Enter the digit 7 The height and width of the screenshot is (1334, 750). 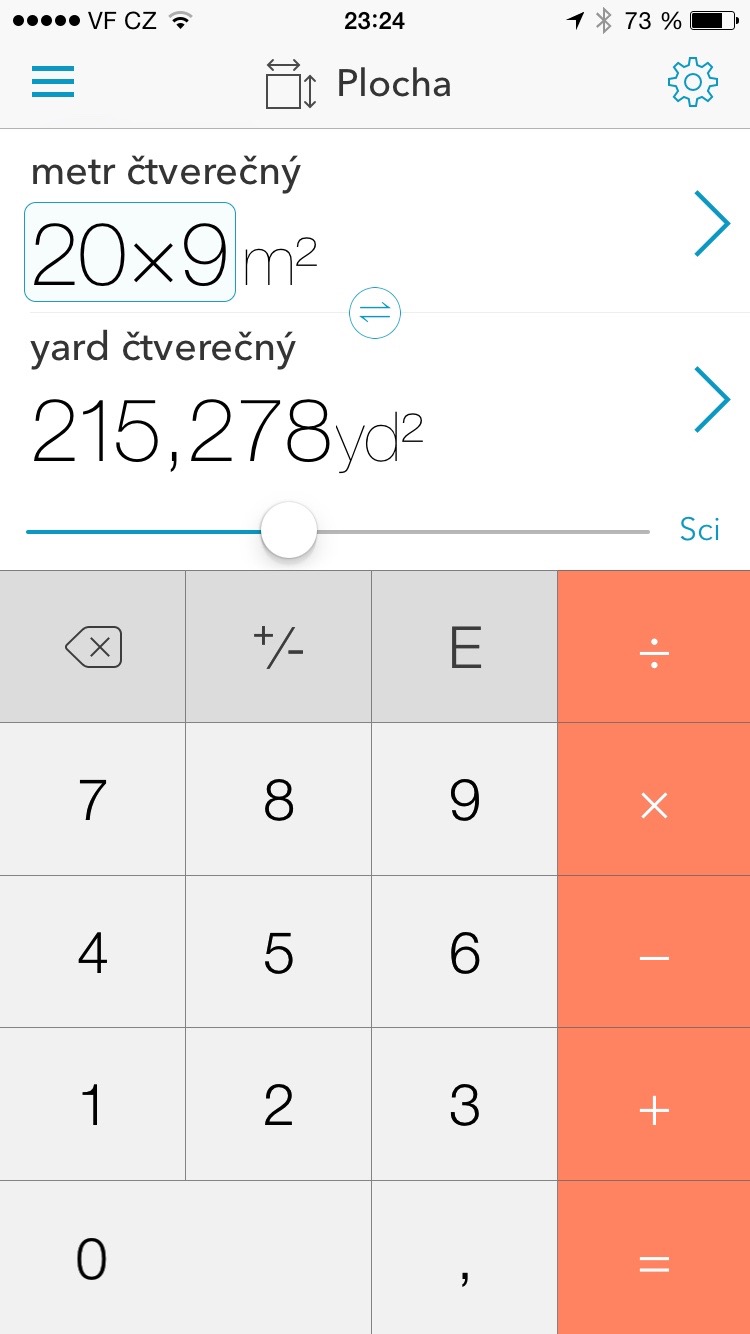[x=93, y=800]
